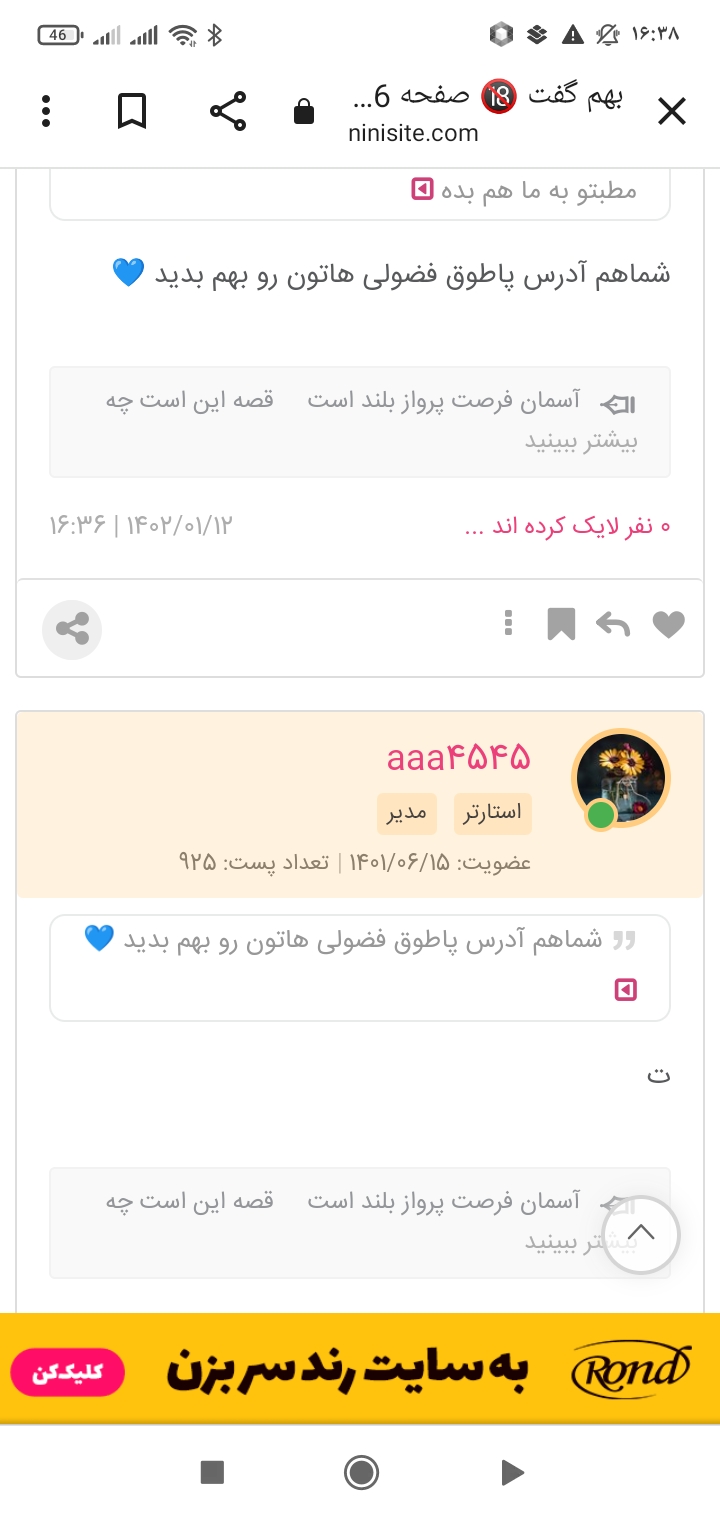Share the page from the top bar
Screen dimensions: 720x1520
tap(228, 112)
